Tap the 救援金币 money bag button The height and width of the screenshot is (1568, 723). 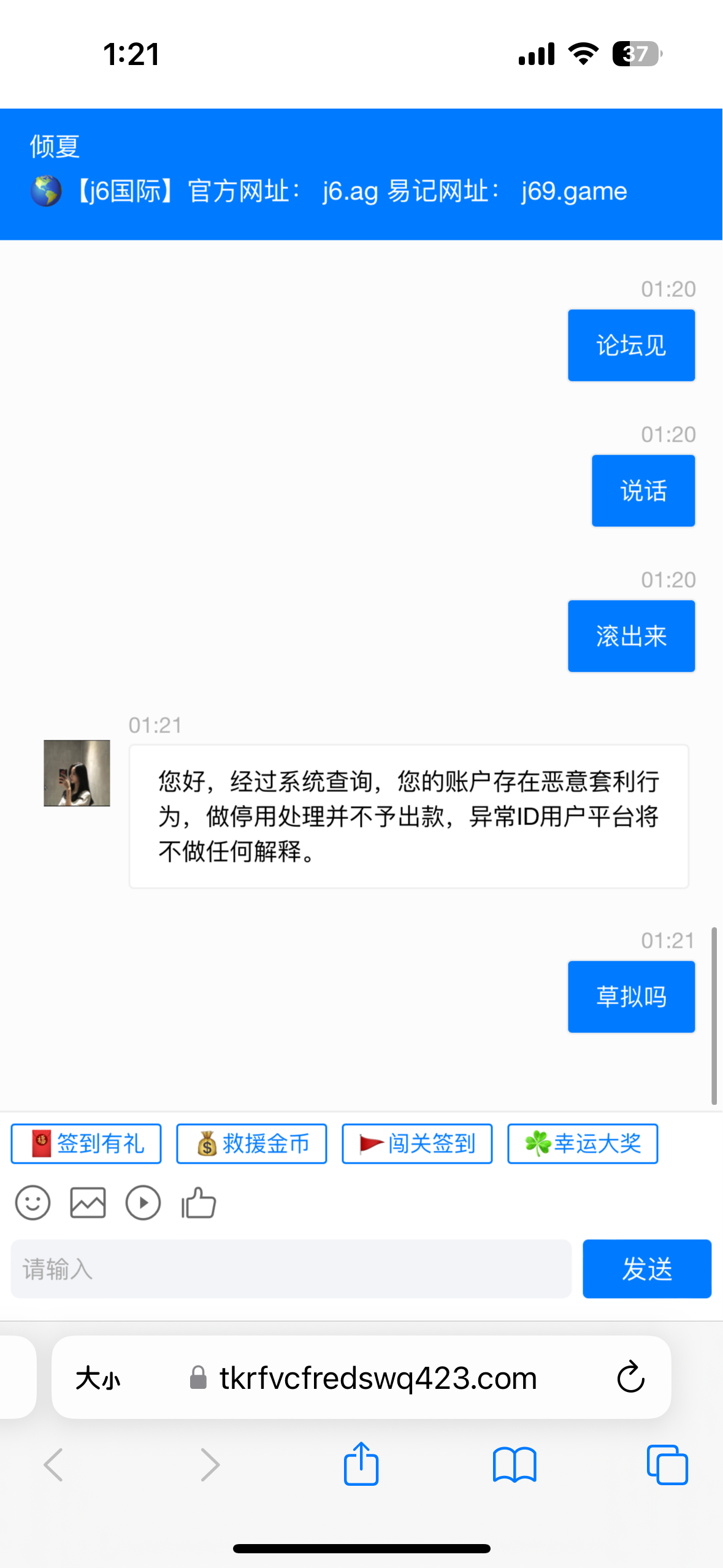pos(251,1143)
